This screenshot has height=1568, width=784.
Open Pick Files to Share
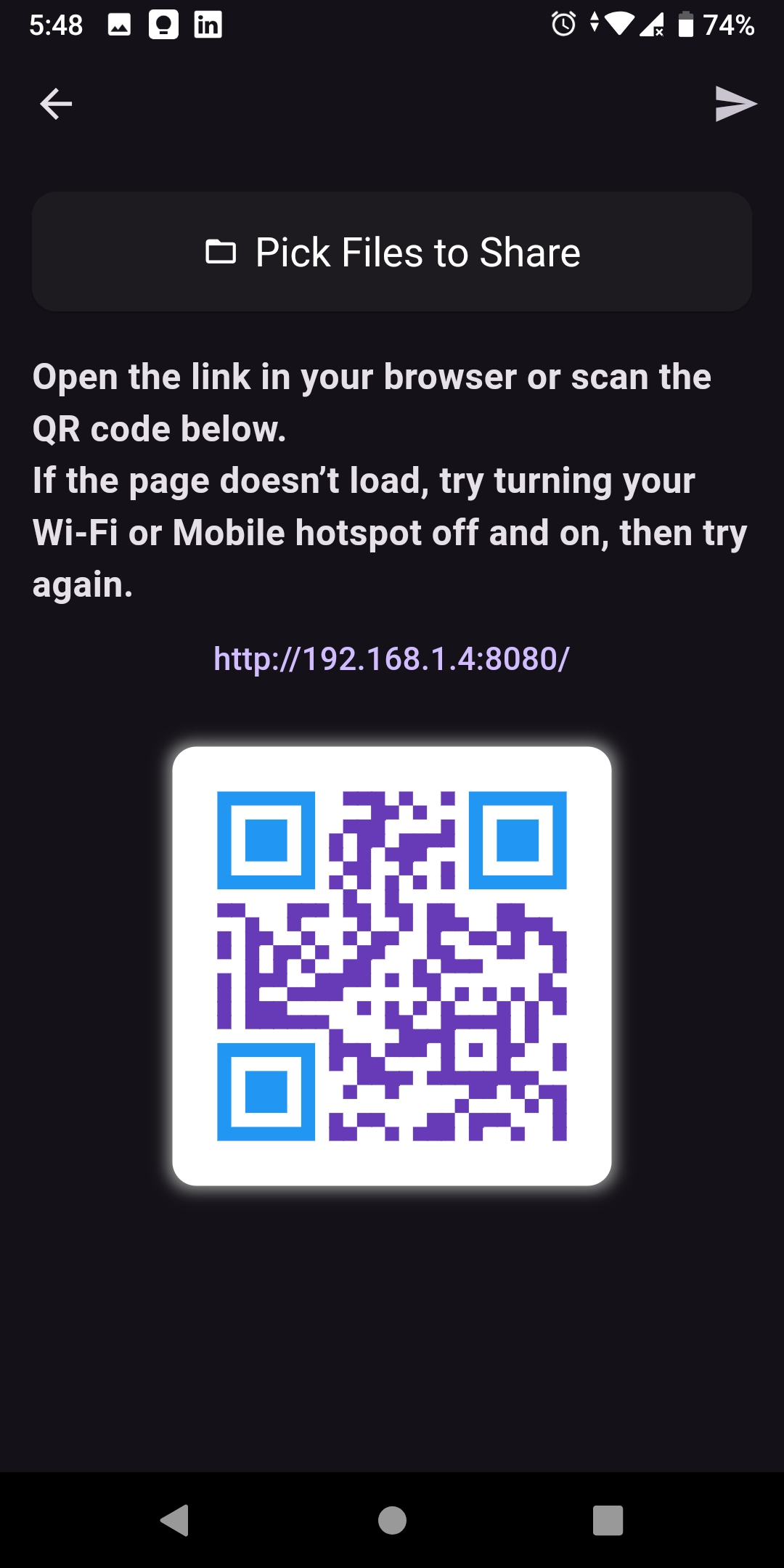(x=392, y=252)
